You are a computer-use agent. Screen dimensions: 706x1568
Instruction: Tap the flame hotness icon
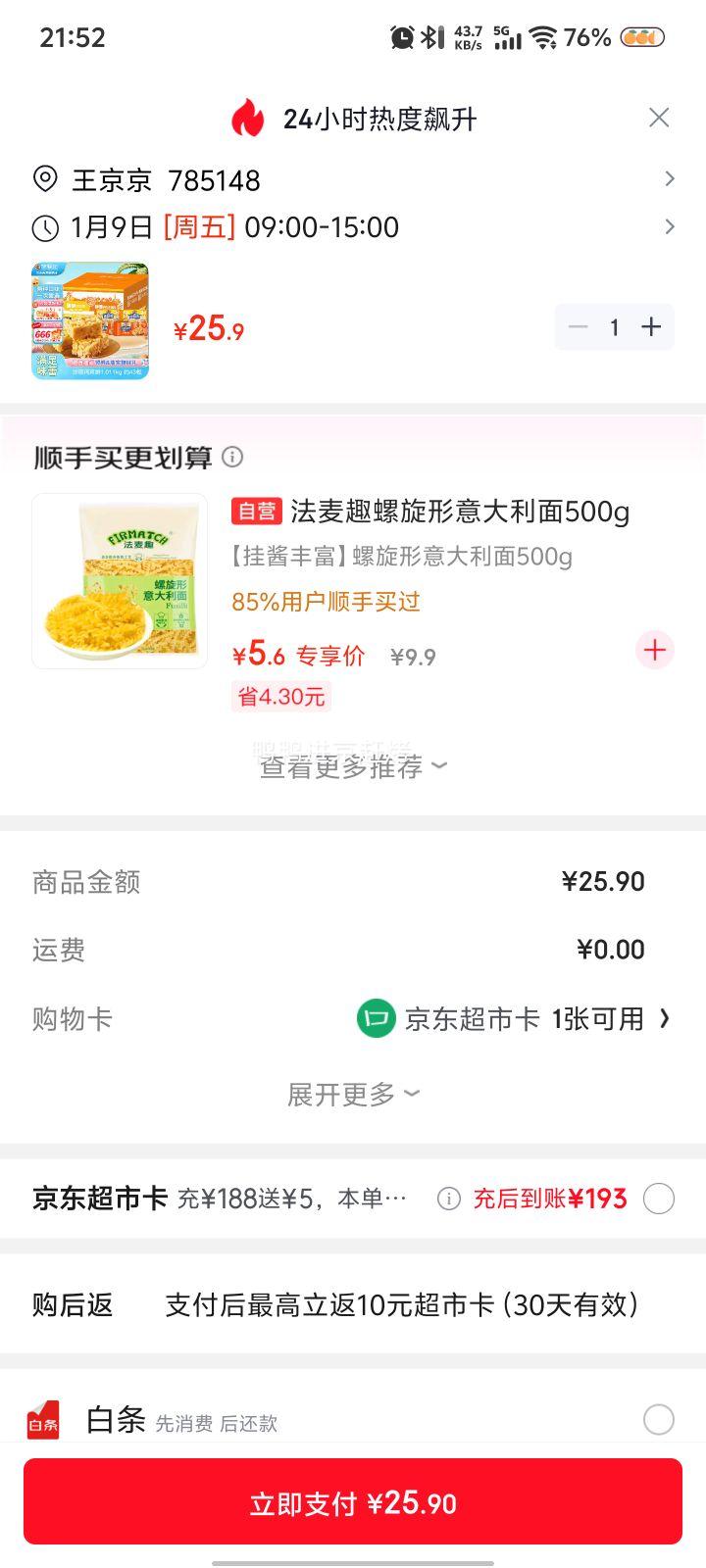tap(247, 118)
